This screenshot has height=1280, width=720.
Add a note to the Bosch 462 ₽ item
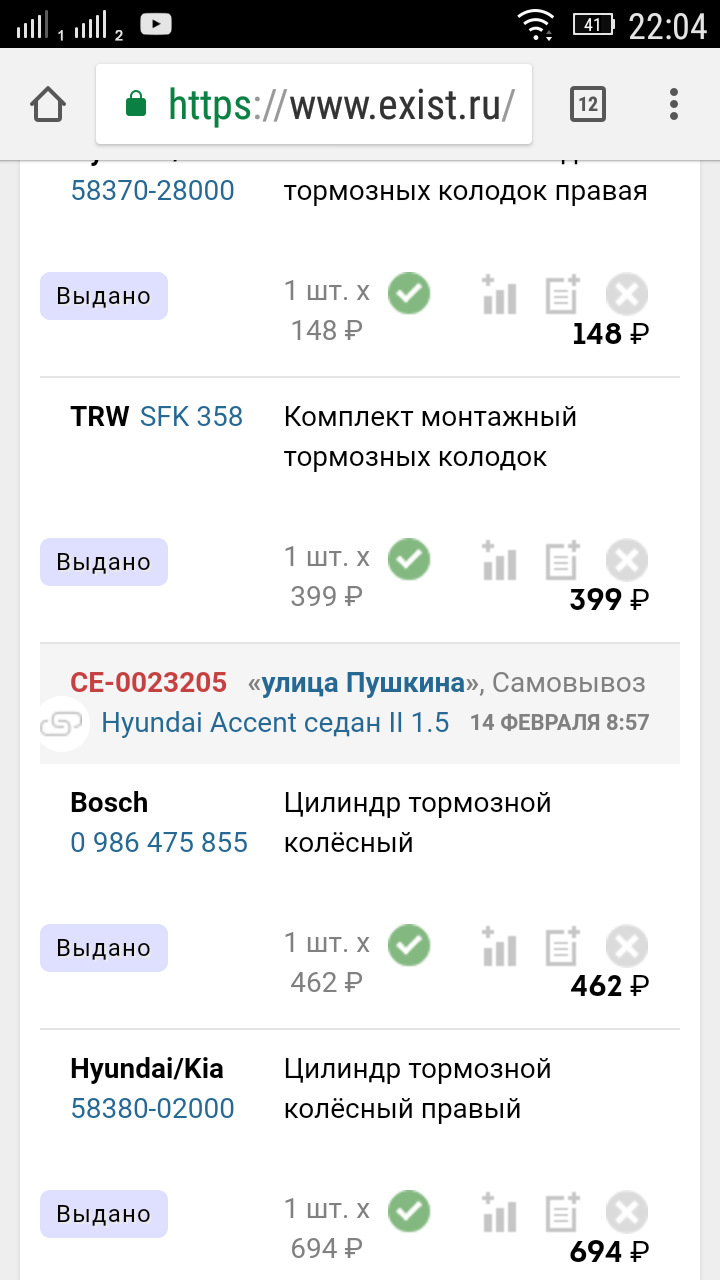563,946
